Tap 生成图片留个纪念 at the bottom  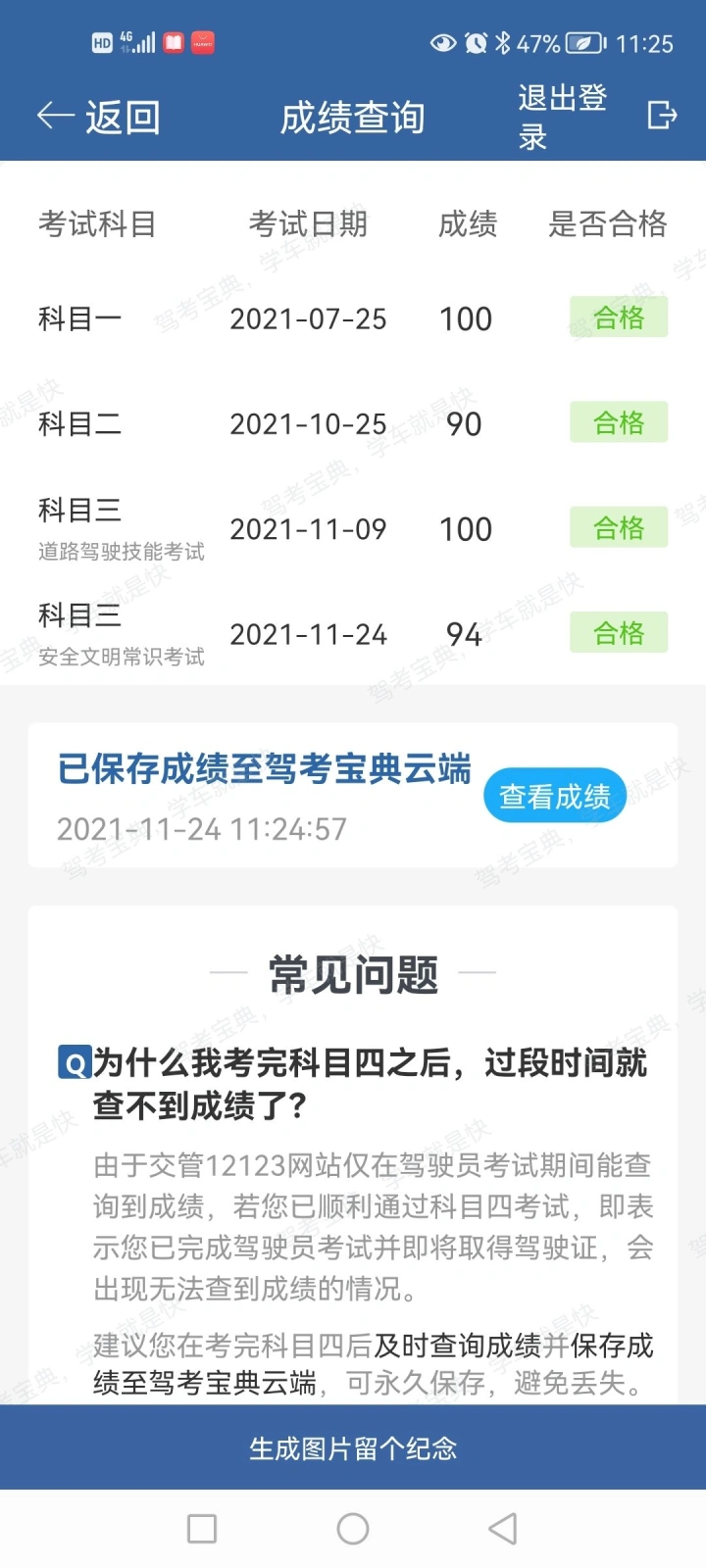[x=353, y=1447]
